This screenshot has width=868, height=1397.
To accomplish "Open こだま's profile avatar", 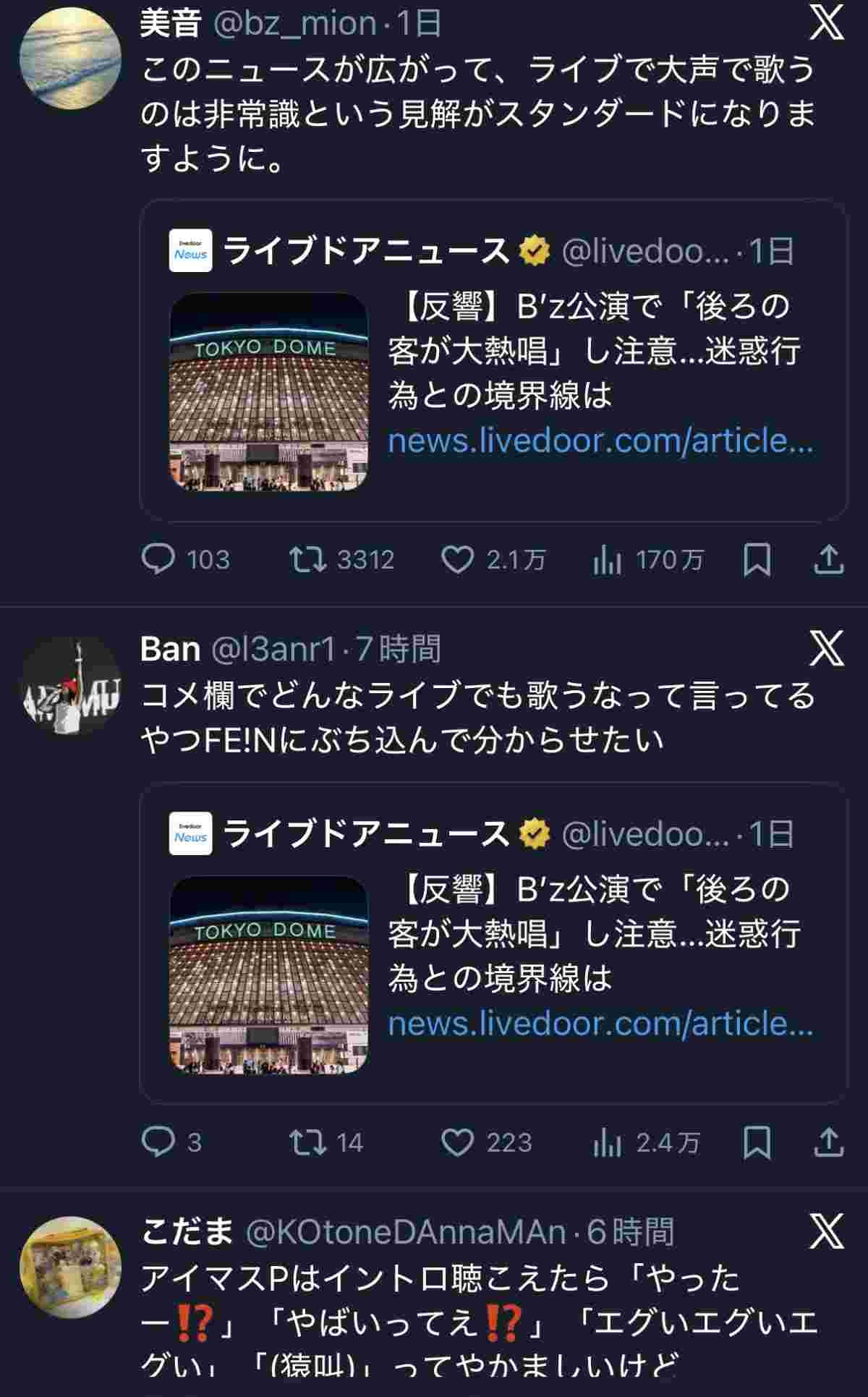I will click(x=69, y=1267).
